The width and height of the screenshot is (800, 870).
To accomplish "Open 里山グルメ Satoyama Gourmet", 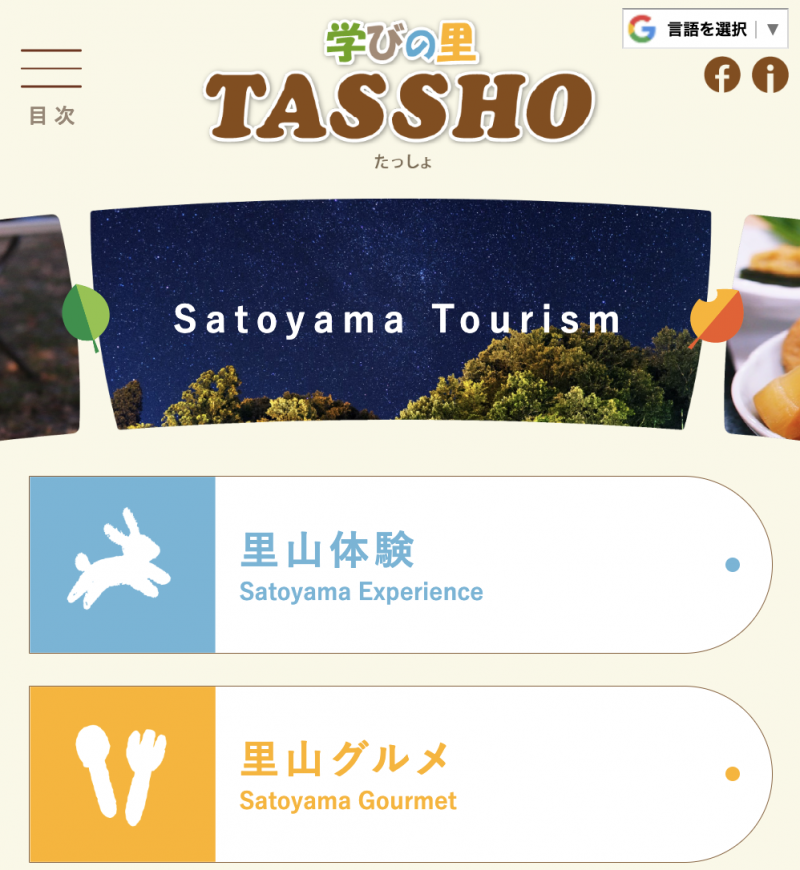I will point(400,774).
